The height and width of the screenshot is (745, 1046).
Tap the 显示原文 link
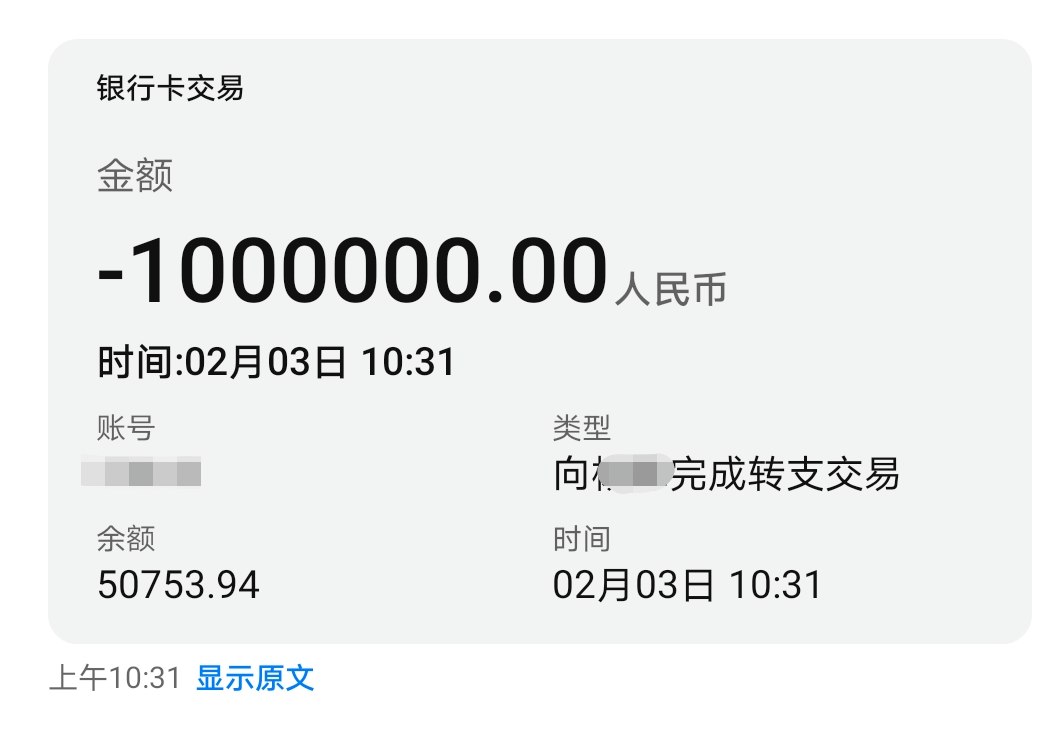[x=255, y=678]
